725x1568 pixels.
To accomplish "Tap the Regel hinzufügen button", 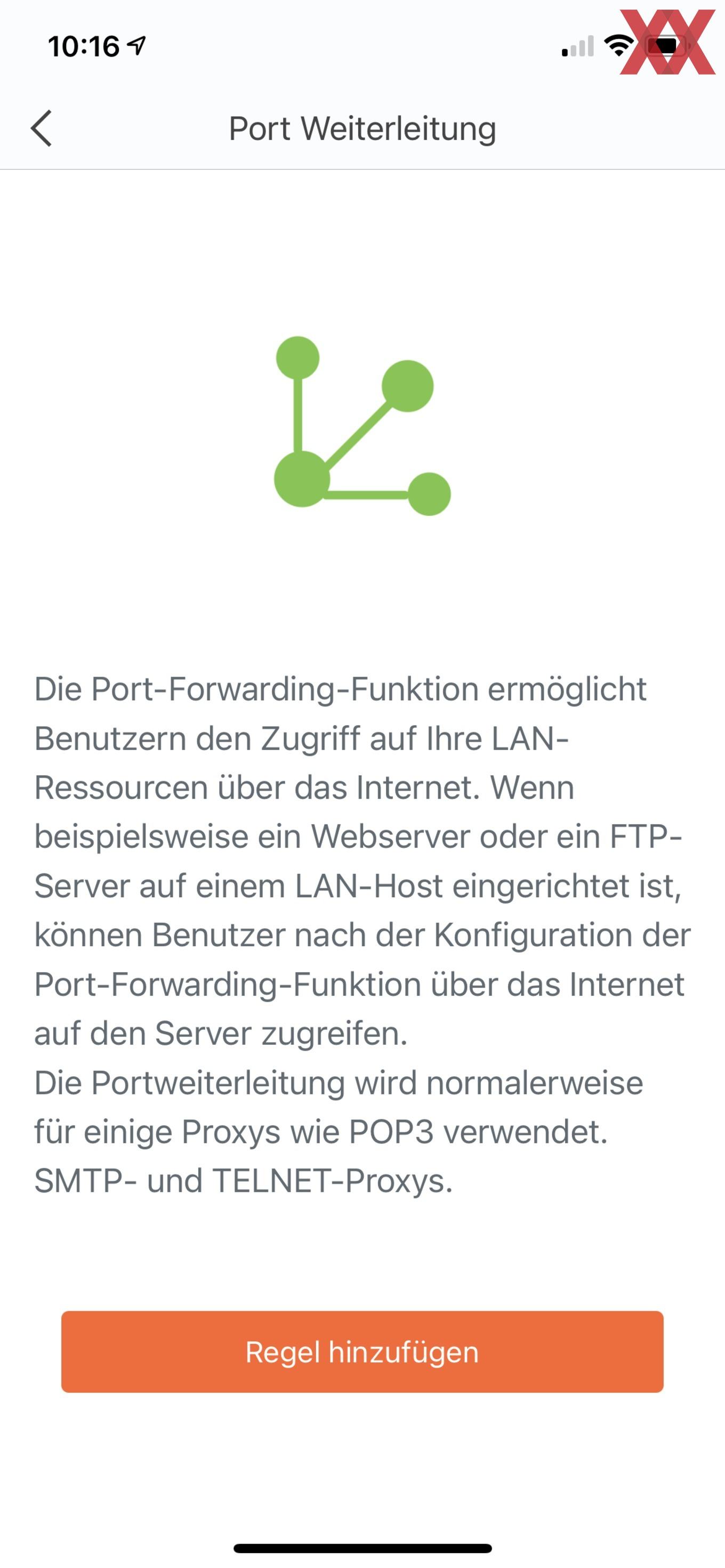I will click(362, 1352).
